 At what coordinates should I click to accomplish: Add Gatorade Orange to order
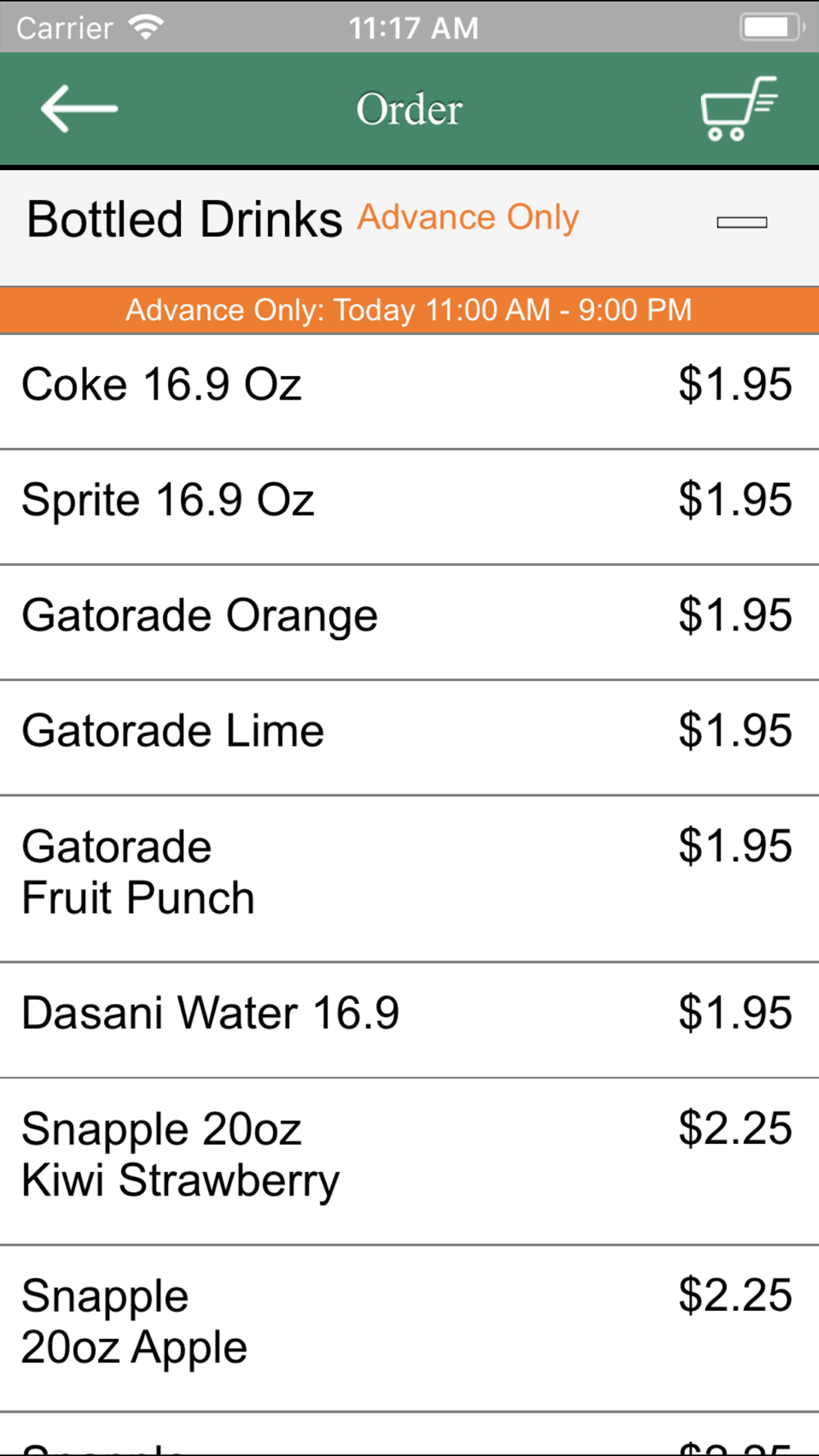409,616
